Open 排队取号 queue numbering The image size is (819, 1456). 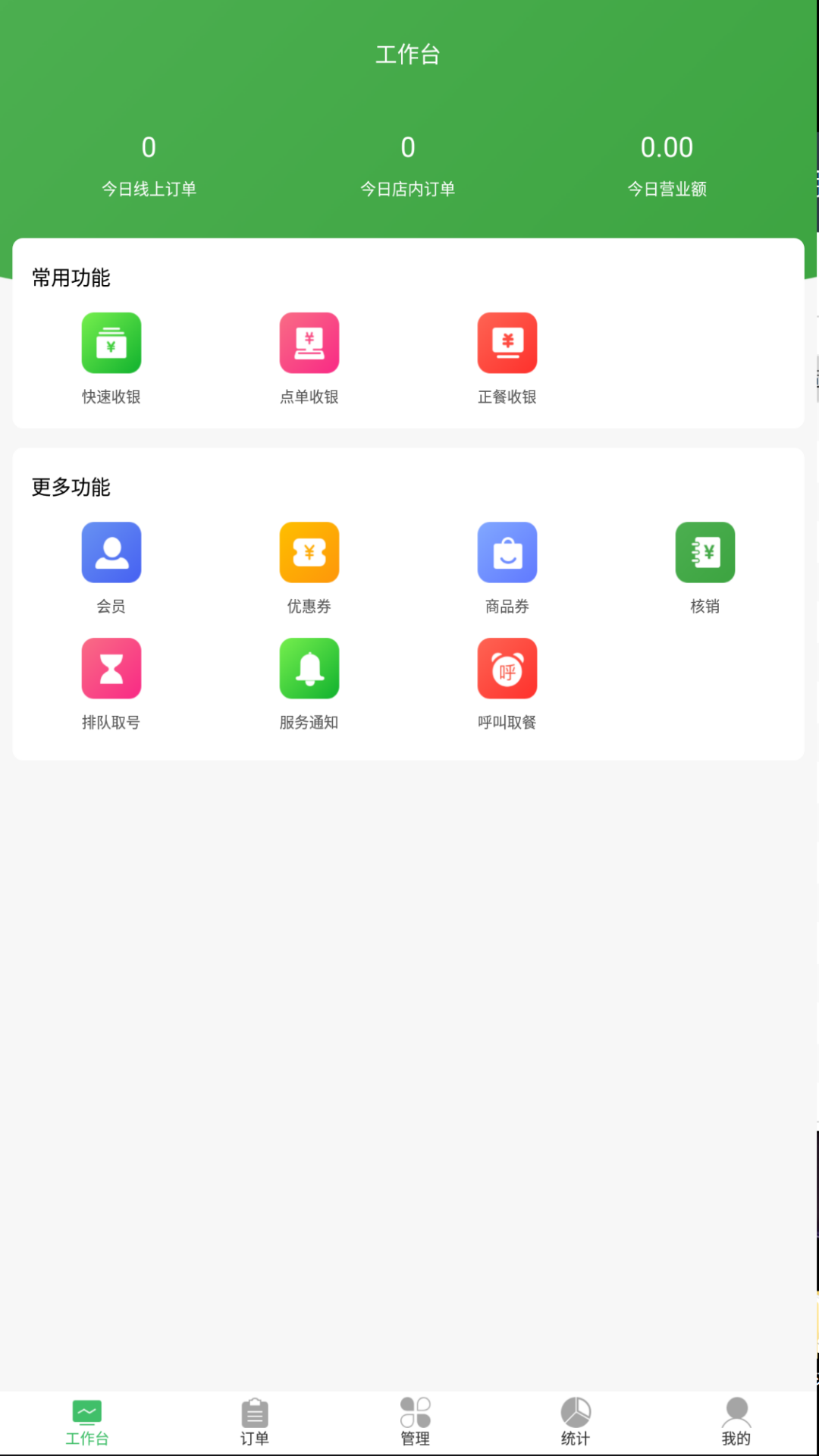[x=111, y=669]
